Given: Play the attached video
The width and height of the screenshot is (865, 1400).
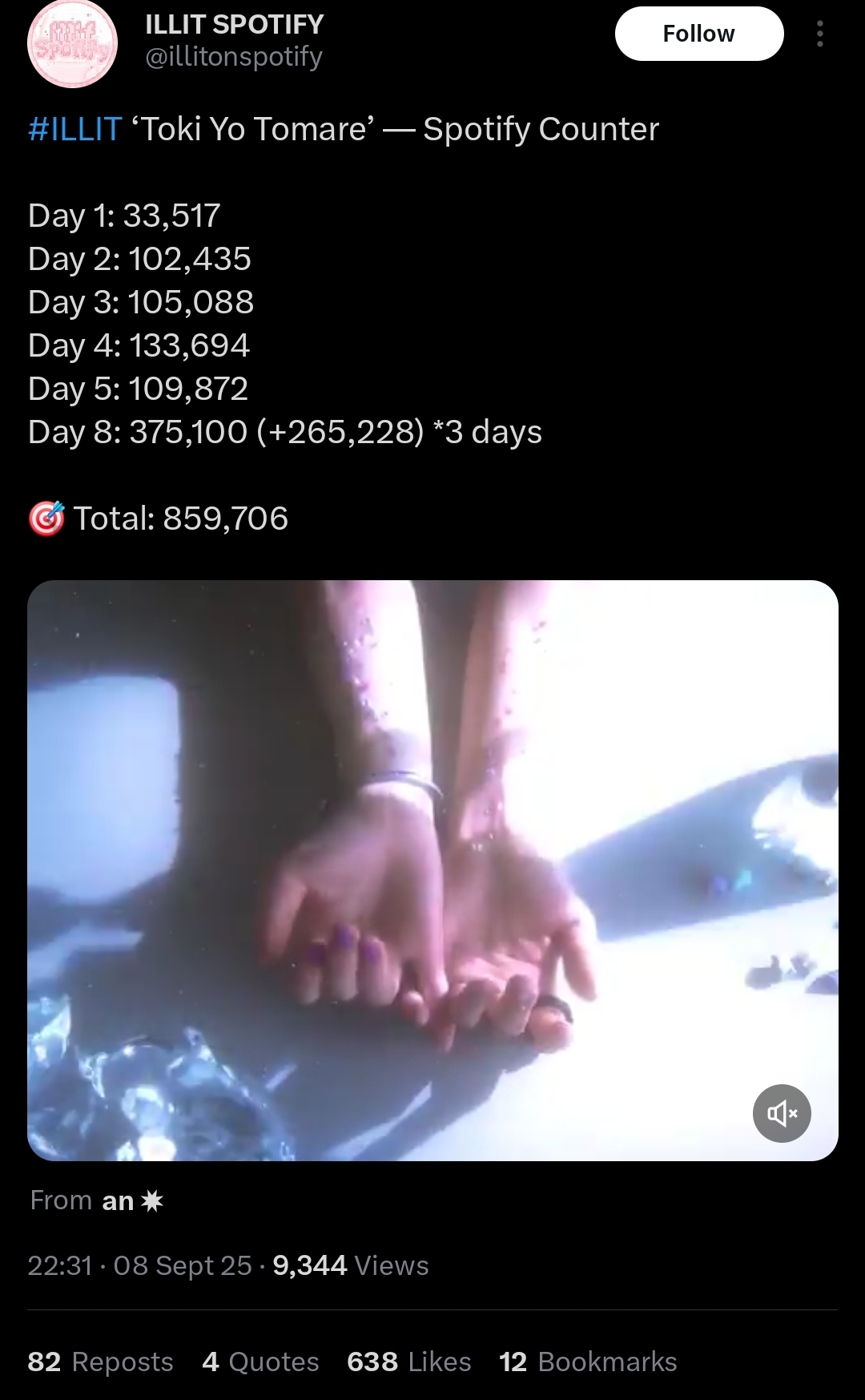Looking at the screenshot, I should 432,870.
